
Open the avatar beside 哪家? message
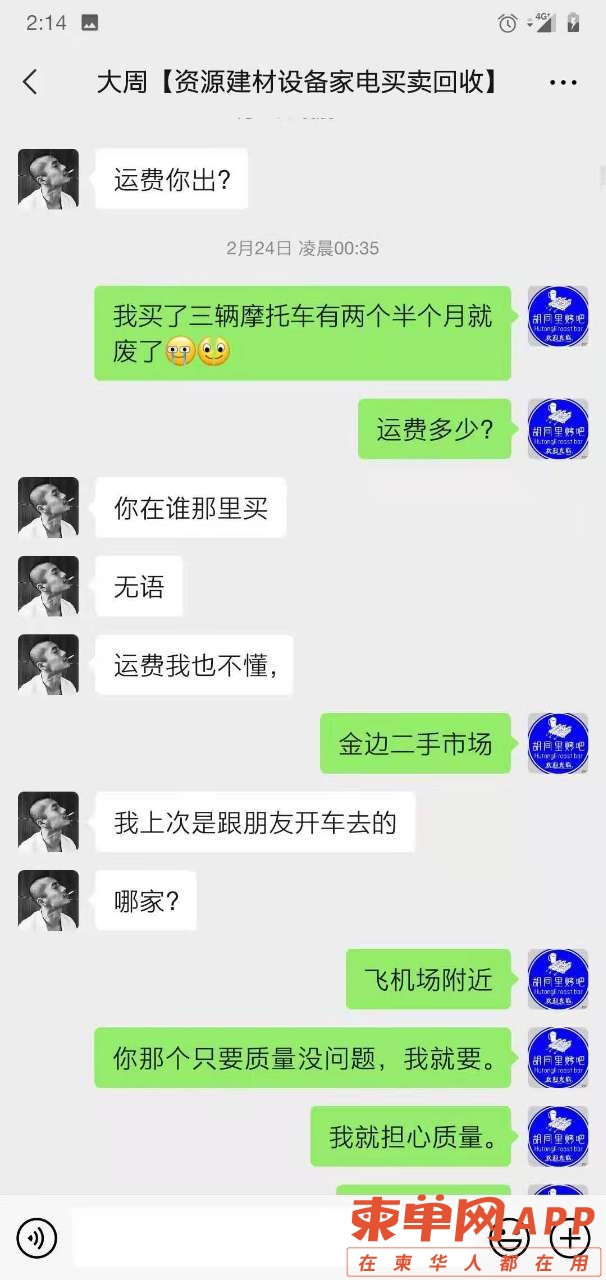[48, 900]
